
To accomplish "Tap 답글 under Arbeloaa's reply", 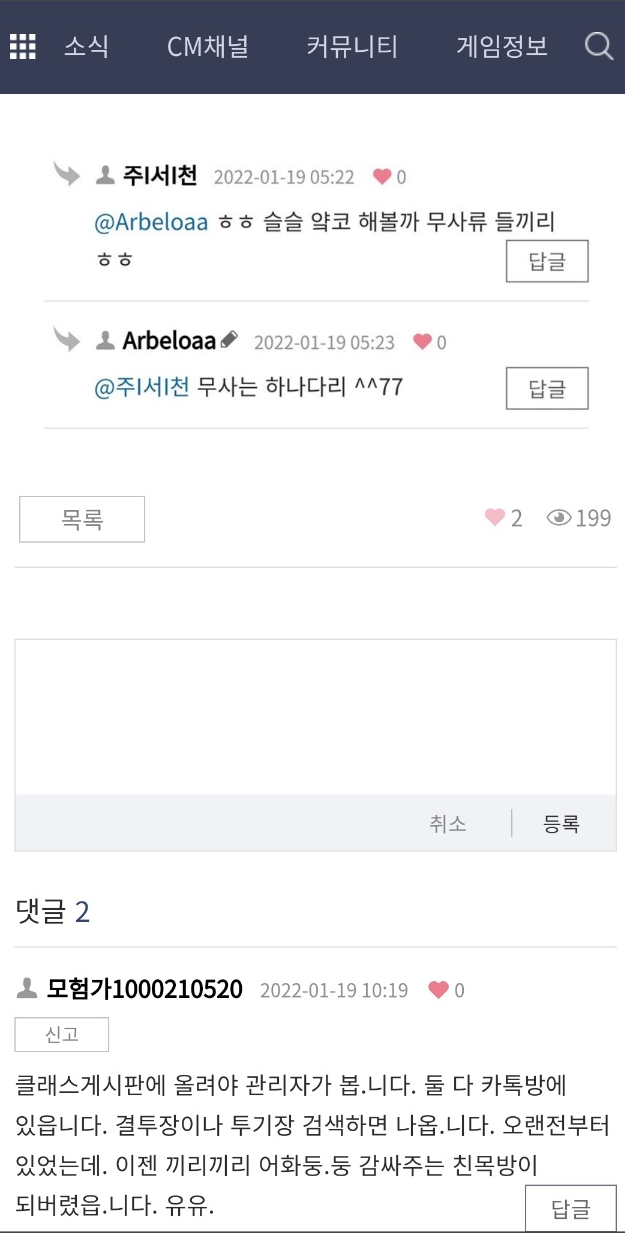I will pyautogui.click(x=546, y=389).
